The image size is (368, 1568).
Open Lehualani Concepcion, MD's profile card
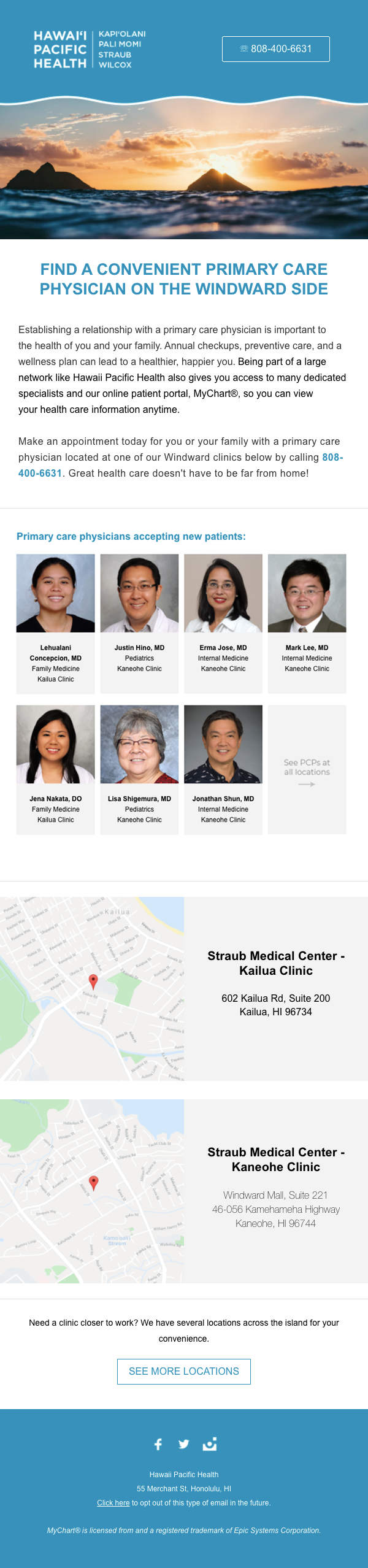pos(56,623)
